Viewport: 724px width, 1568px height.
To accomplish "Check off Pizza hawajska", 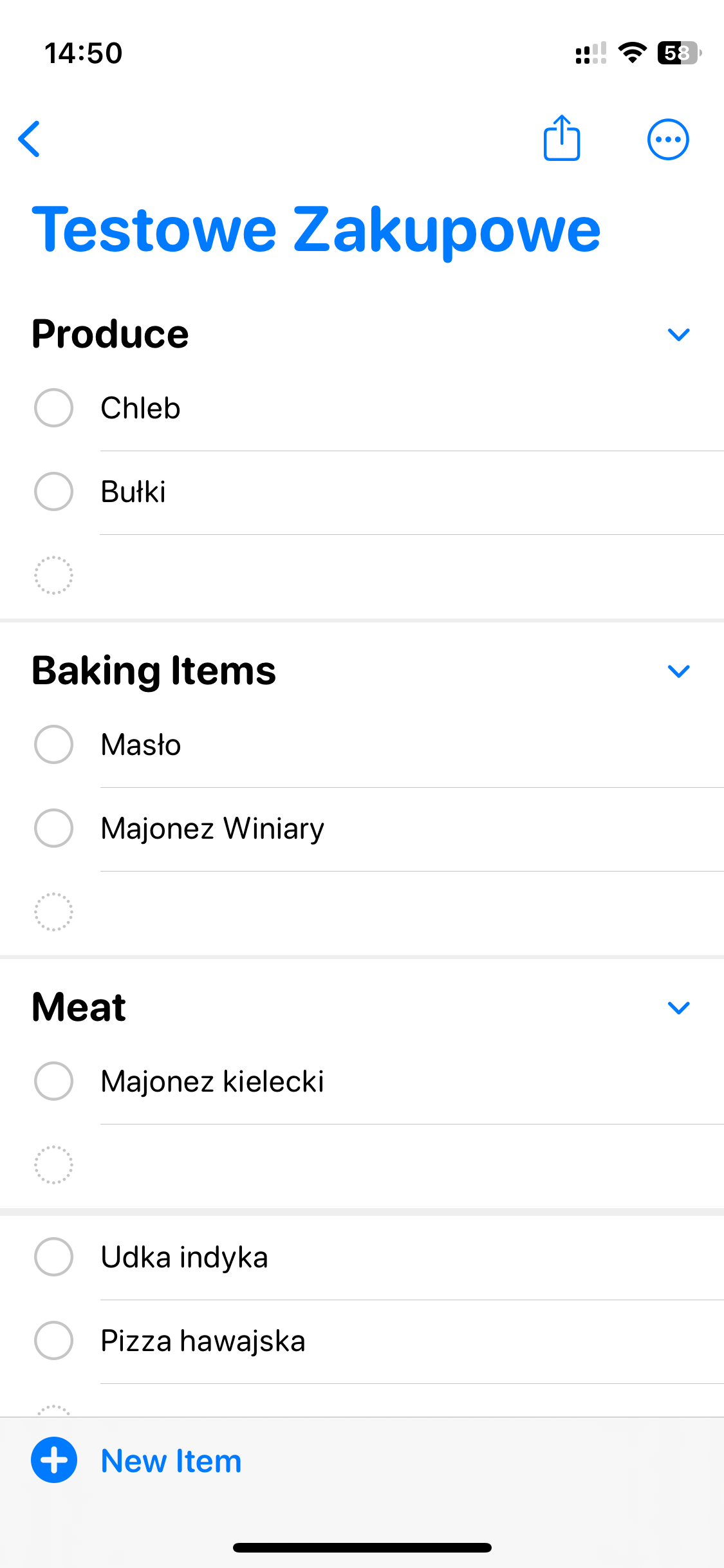I will [x=53, y=1341].
